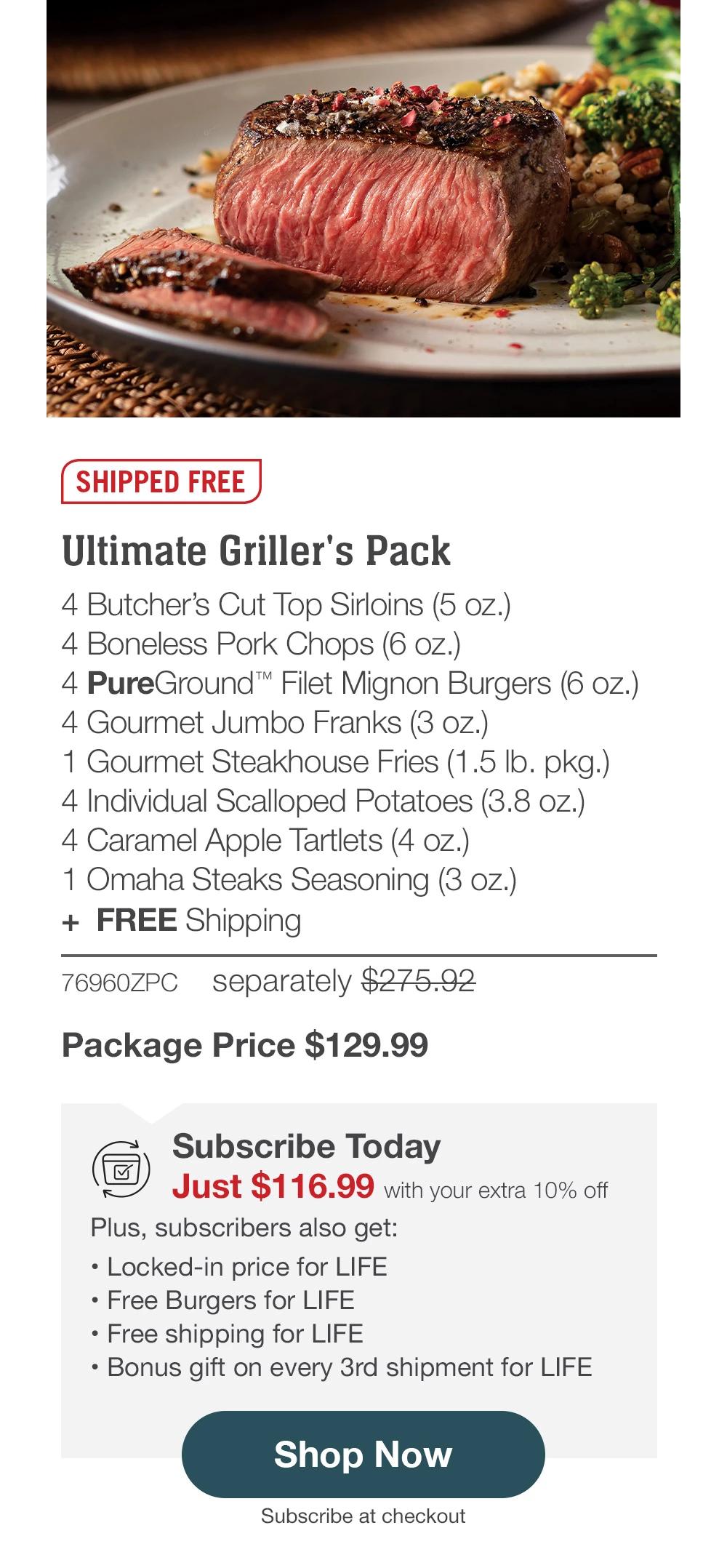
Task: Click the FREE Shipping line
Action: coord(182,920)
